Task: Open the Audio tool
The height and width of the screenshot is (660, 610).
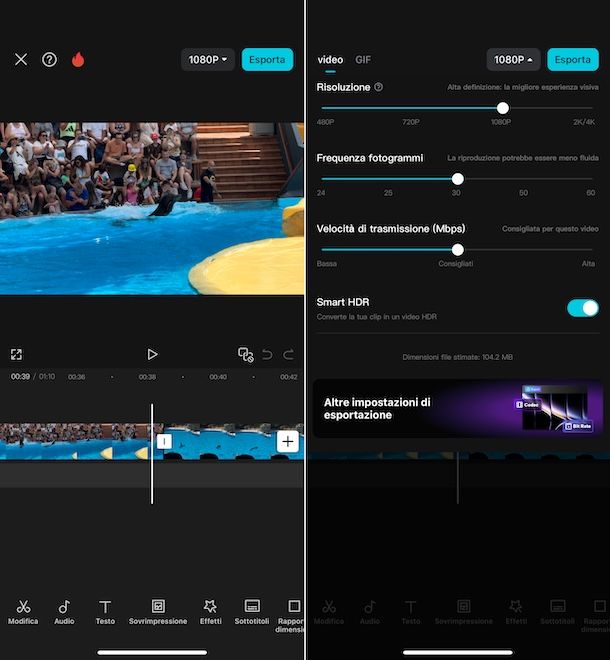Action: point(64,611)
